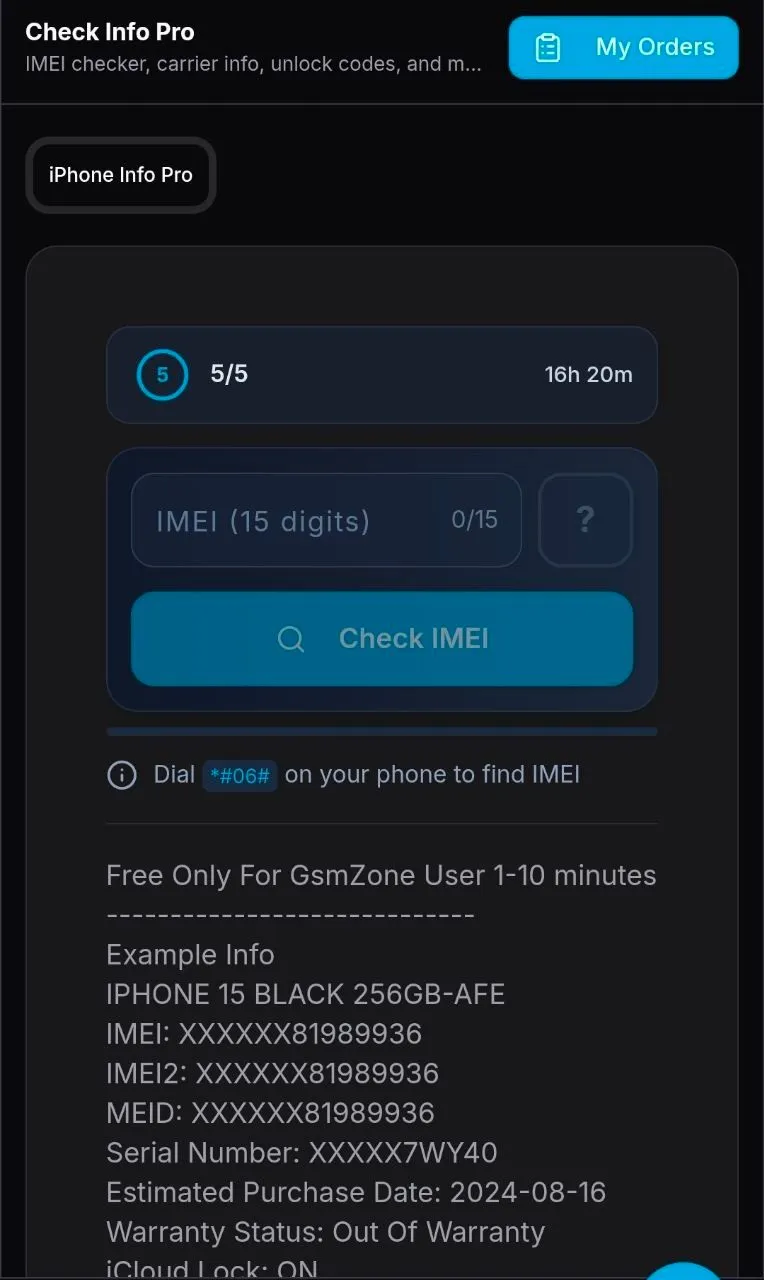764x1280 pixels.
Task: Open My Orders
Action: [623, 47]
